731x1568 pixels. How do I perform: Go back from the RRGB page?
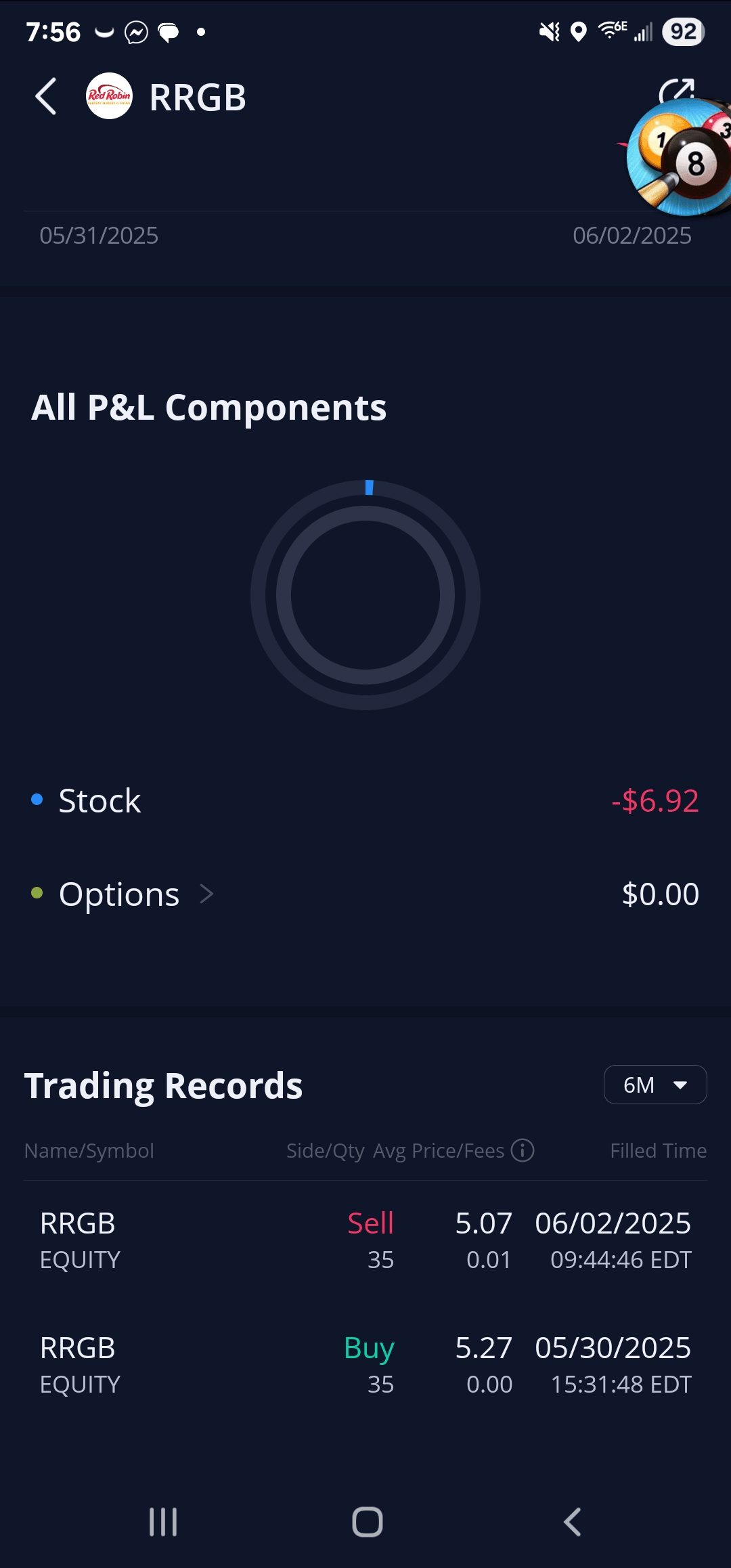(46, 97)
